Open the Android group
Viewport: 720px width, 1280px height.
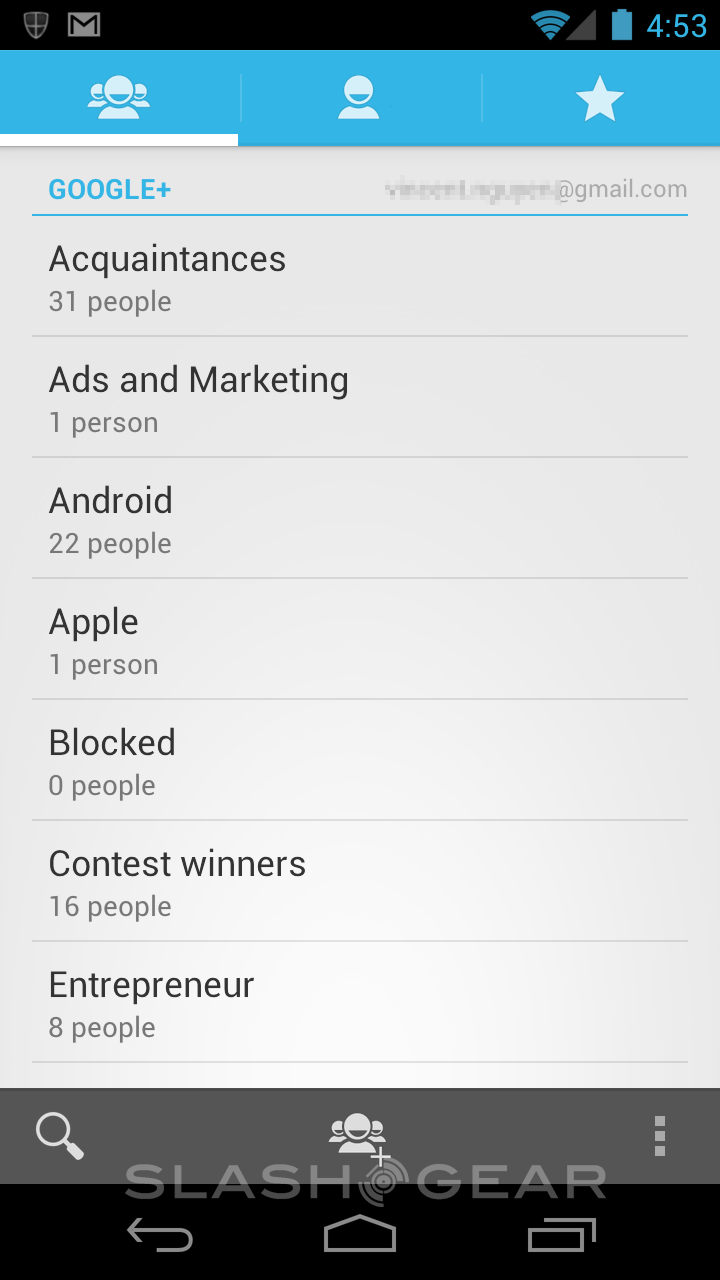point(360,519)
